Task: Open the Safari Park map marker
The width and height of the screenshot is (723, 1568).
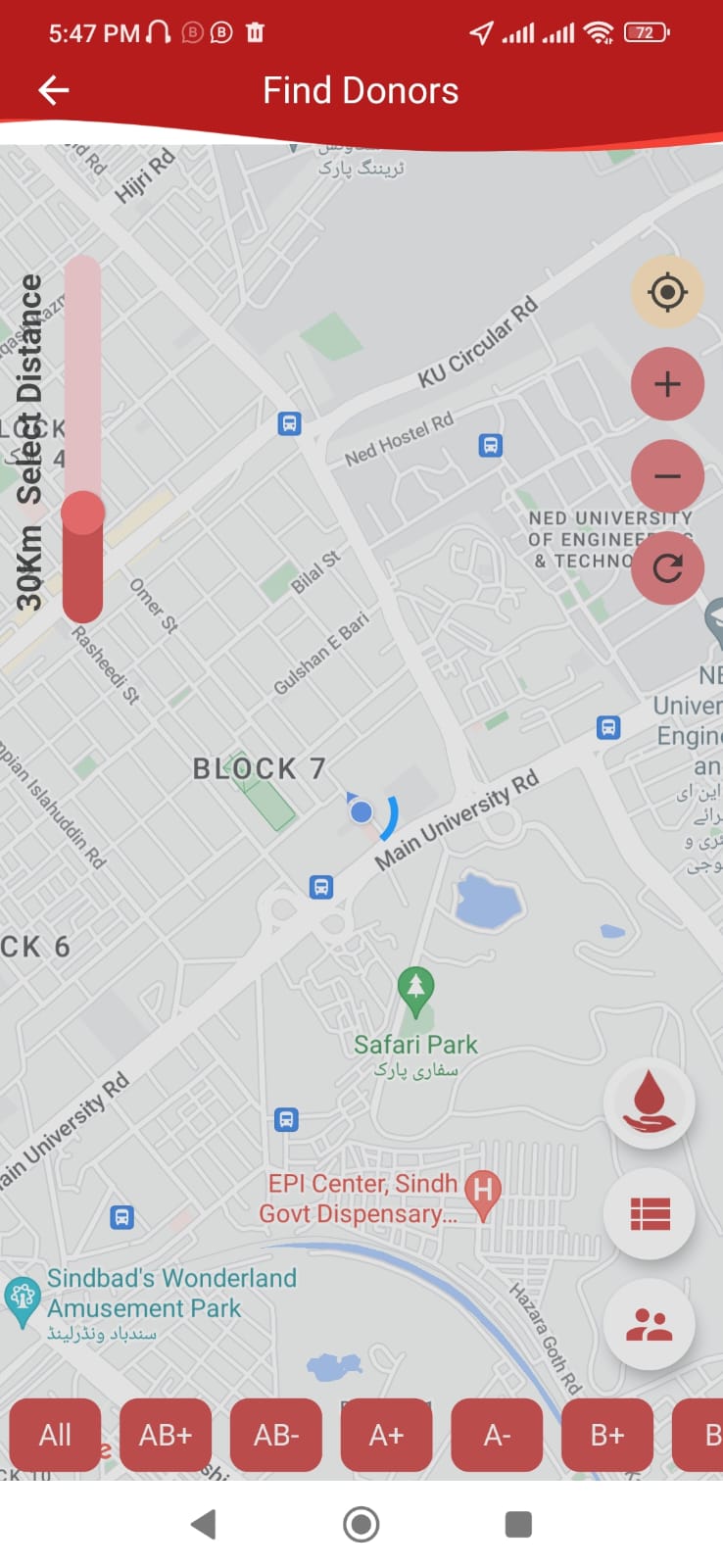Action: tap(415, 989)
